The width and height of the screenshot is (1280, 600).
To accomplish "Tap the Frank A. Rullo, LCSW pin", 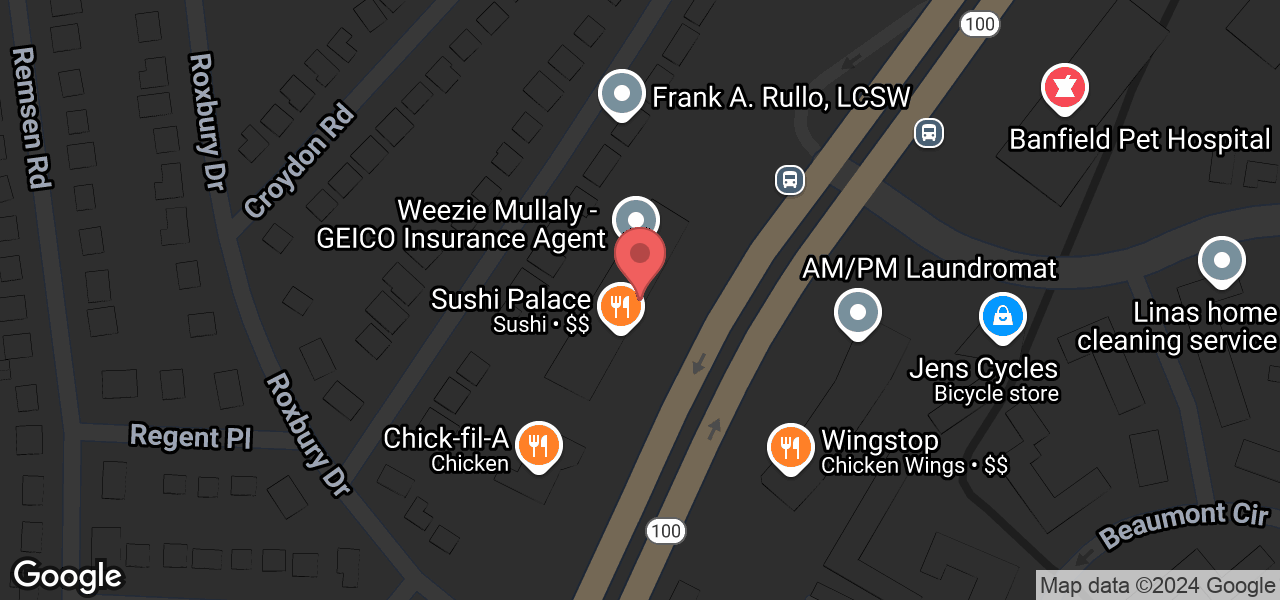I will tap(622, 95).
